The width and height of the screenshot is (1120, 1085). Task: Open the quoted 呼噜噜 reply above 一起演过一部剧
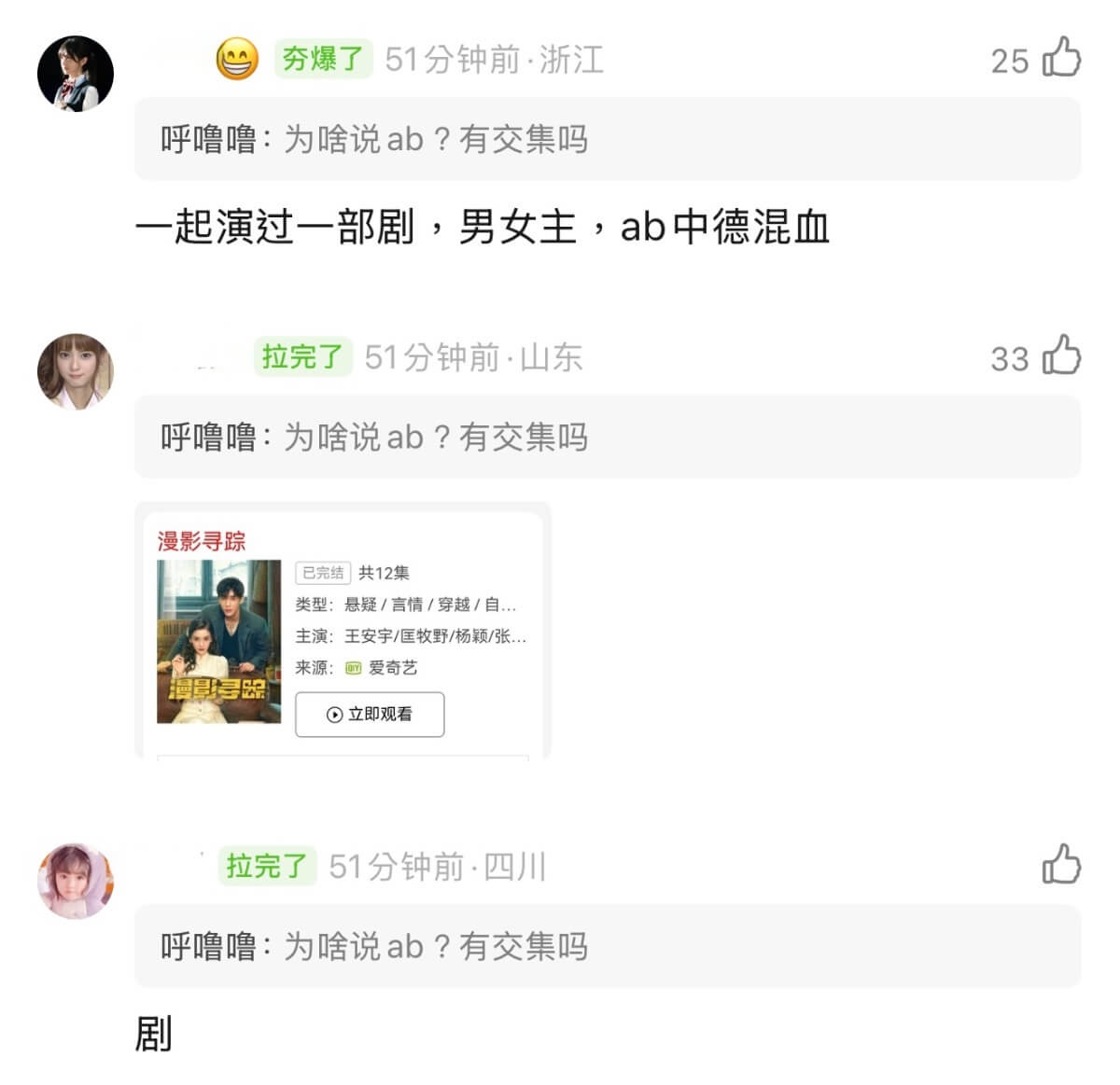point(607,139)
